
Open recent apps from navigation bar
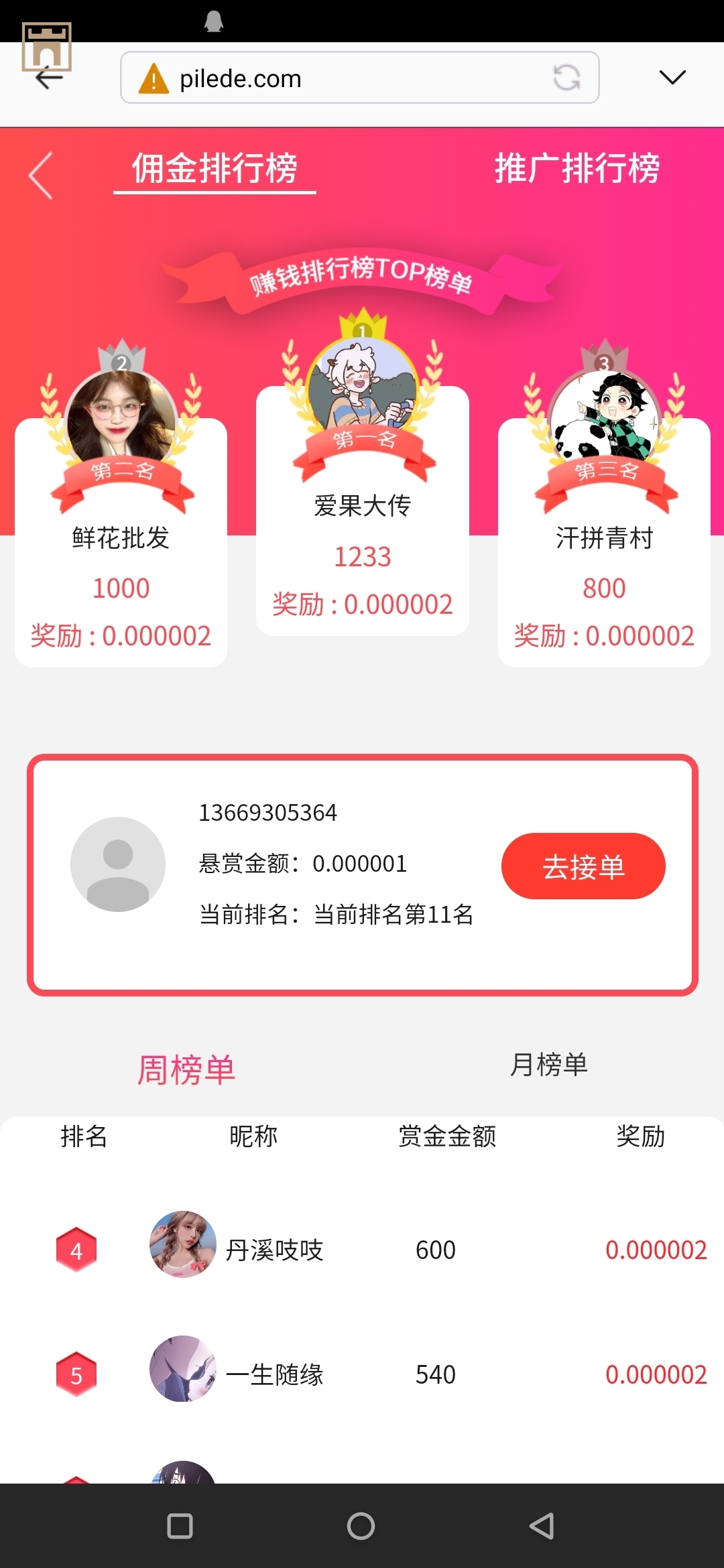click(x=180, y=1526)
